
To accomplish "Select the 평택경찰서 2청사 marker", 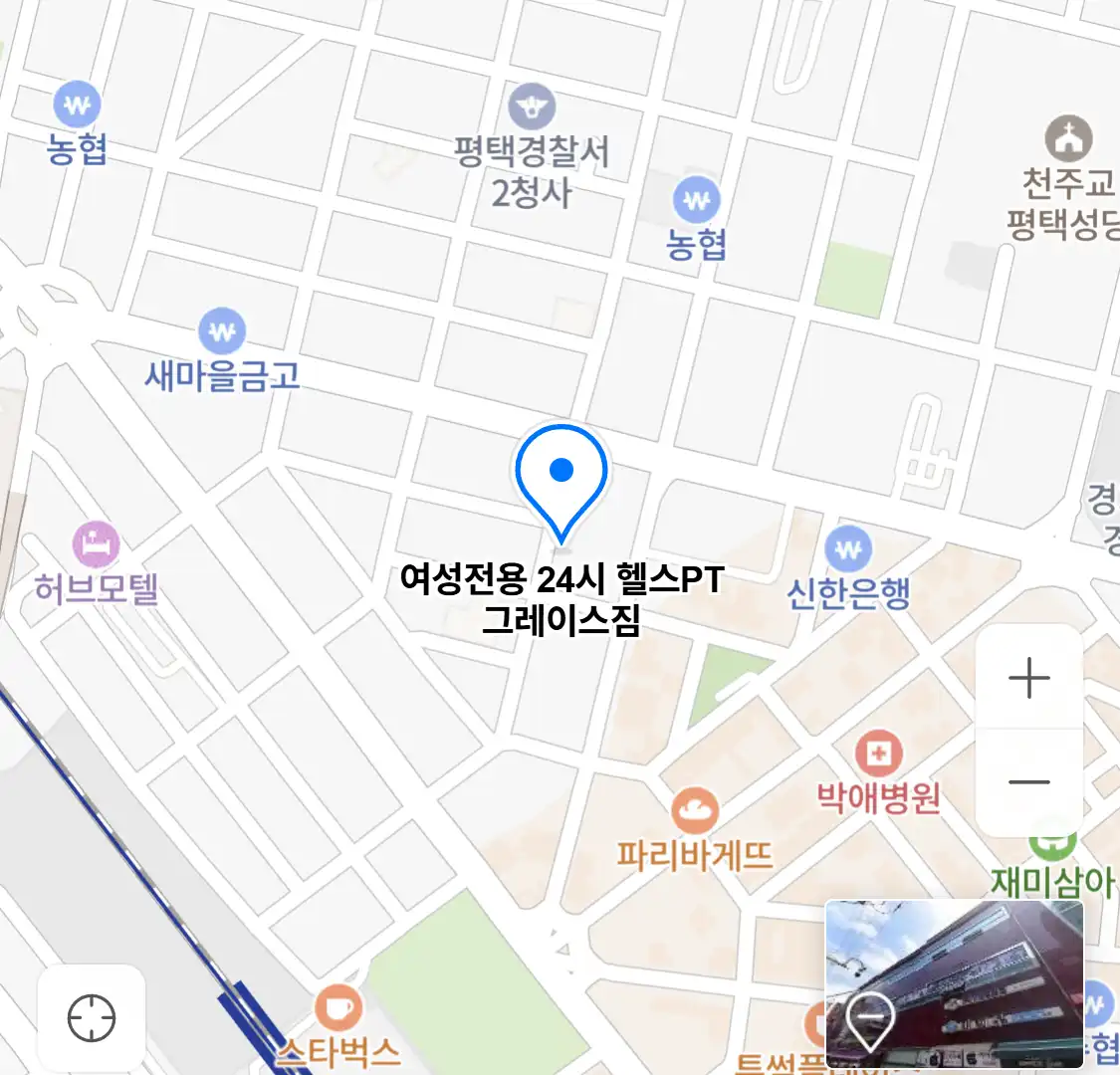I will pyautogui.click(x=532, y=107).
